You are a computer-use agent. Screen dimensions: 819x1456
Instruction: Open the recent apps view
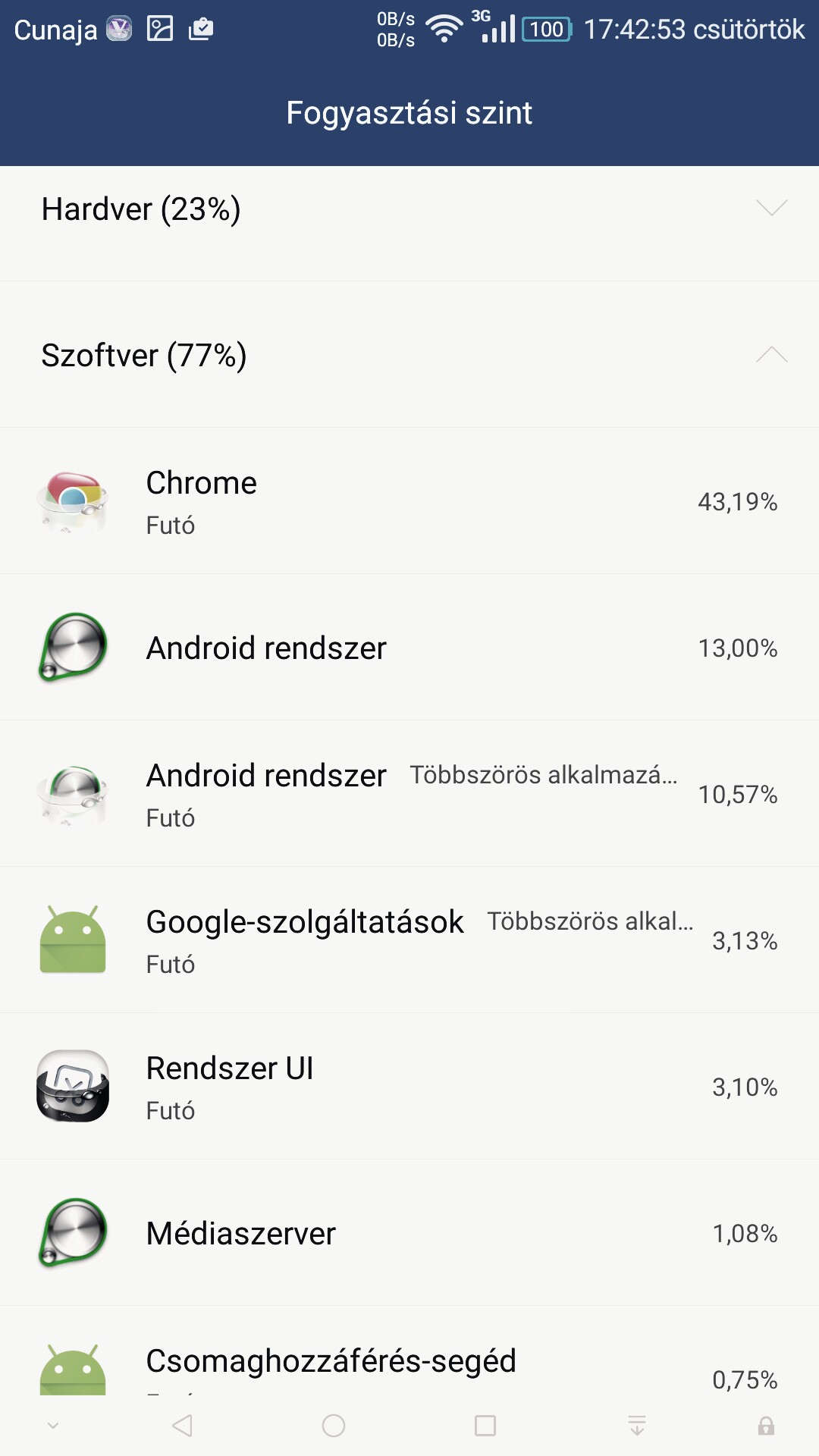(485, 1426)
